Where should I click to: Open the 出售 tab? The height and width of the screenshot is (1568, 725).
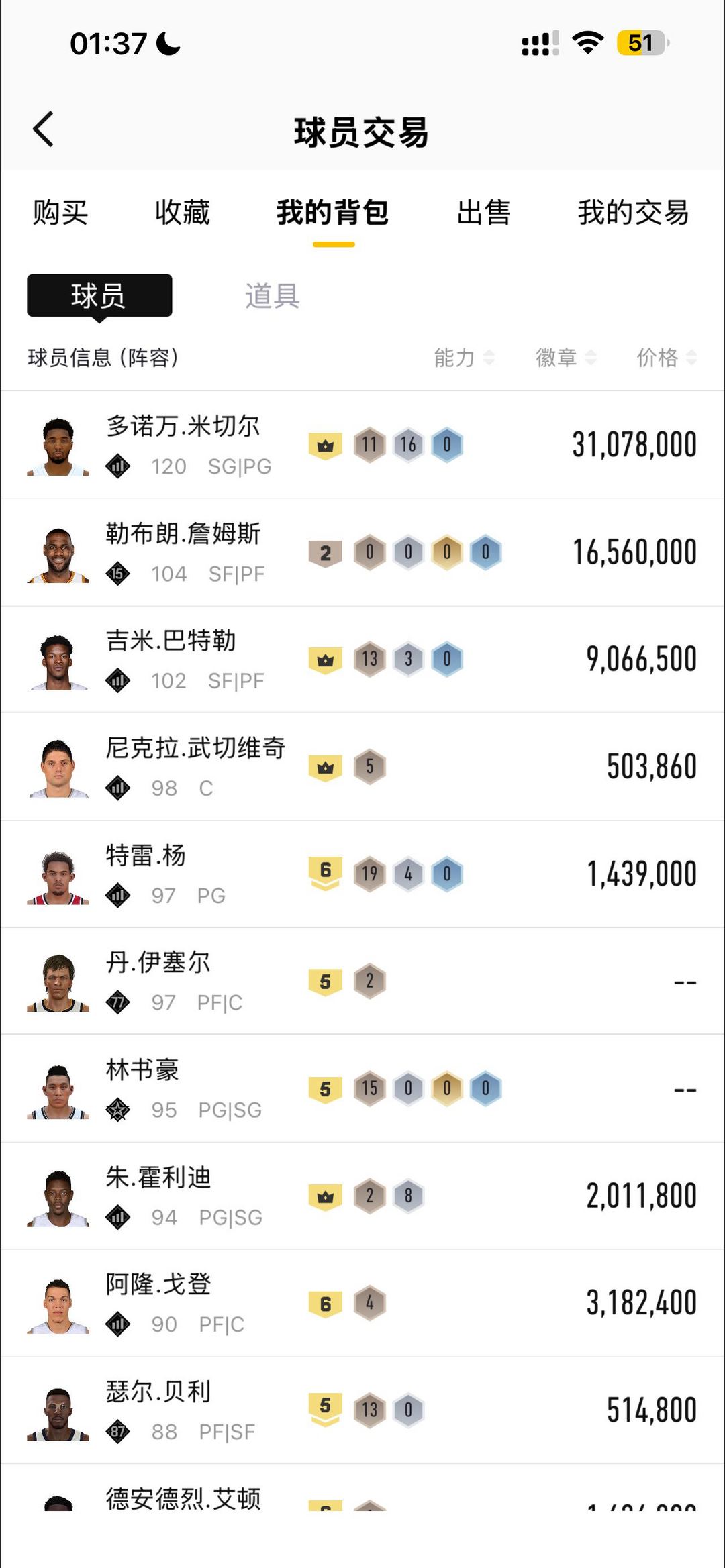483,213
